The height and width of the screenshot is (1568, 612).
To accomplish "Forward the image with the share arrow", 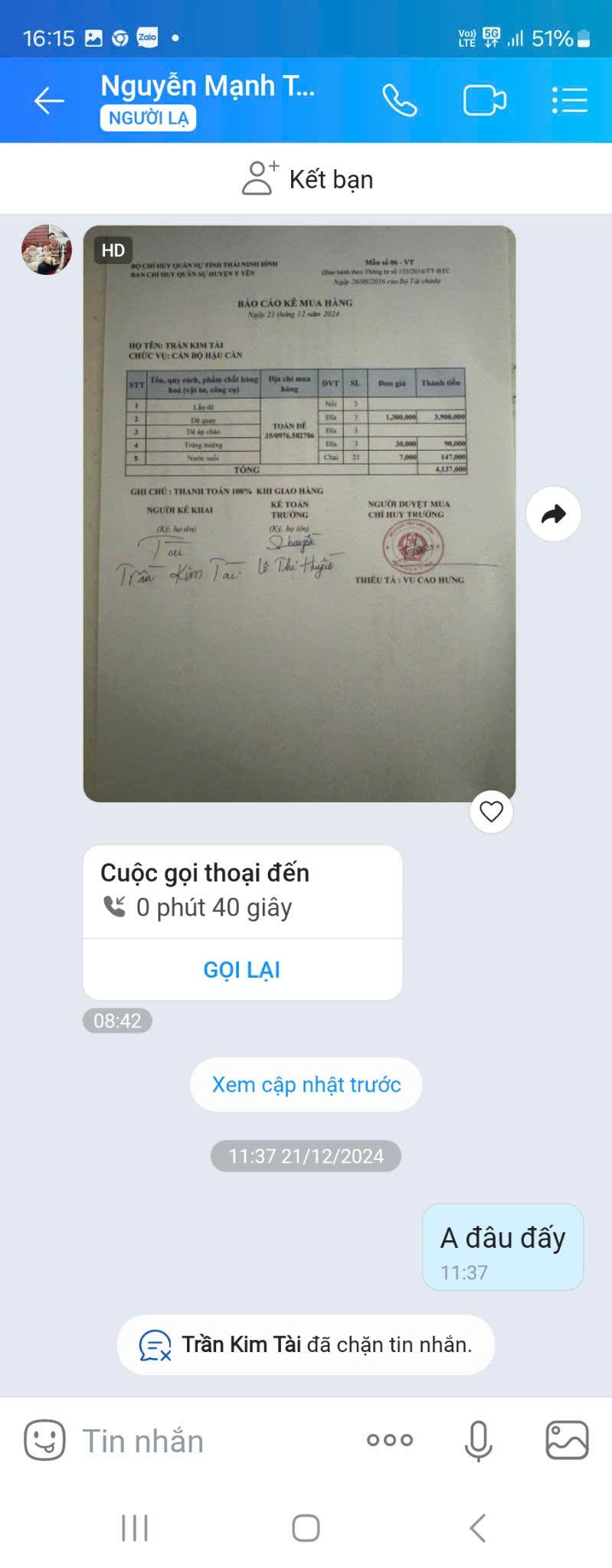I will click(x=553, y=514).
